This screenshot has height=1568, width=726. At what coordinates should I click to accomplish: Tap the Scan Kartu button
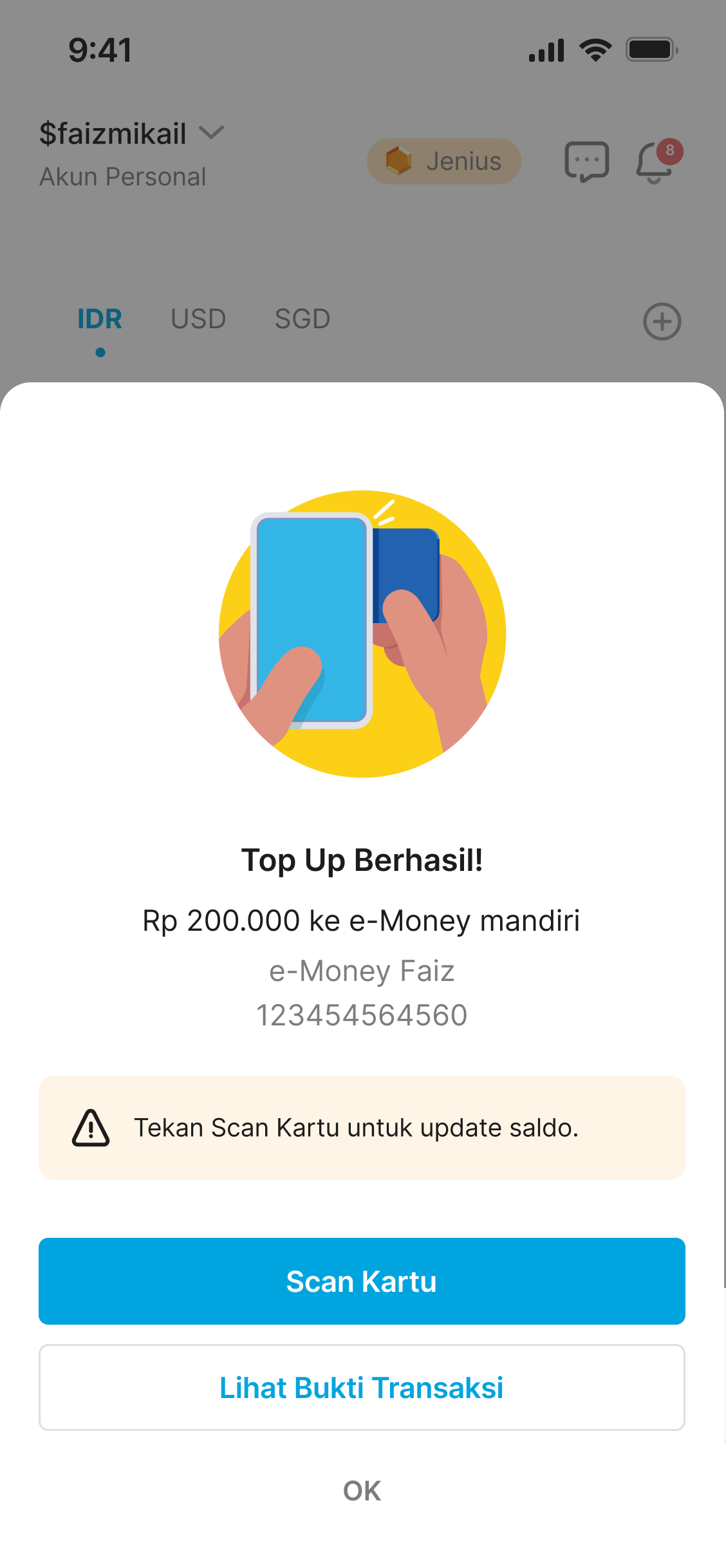[x=362, y=1281]
